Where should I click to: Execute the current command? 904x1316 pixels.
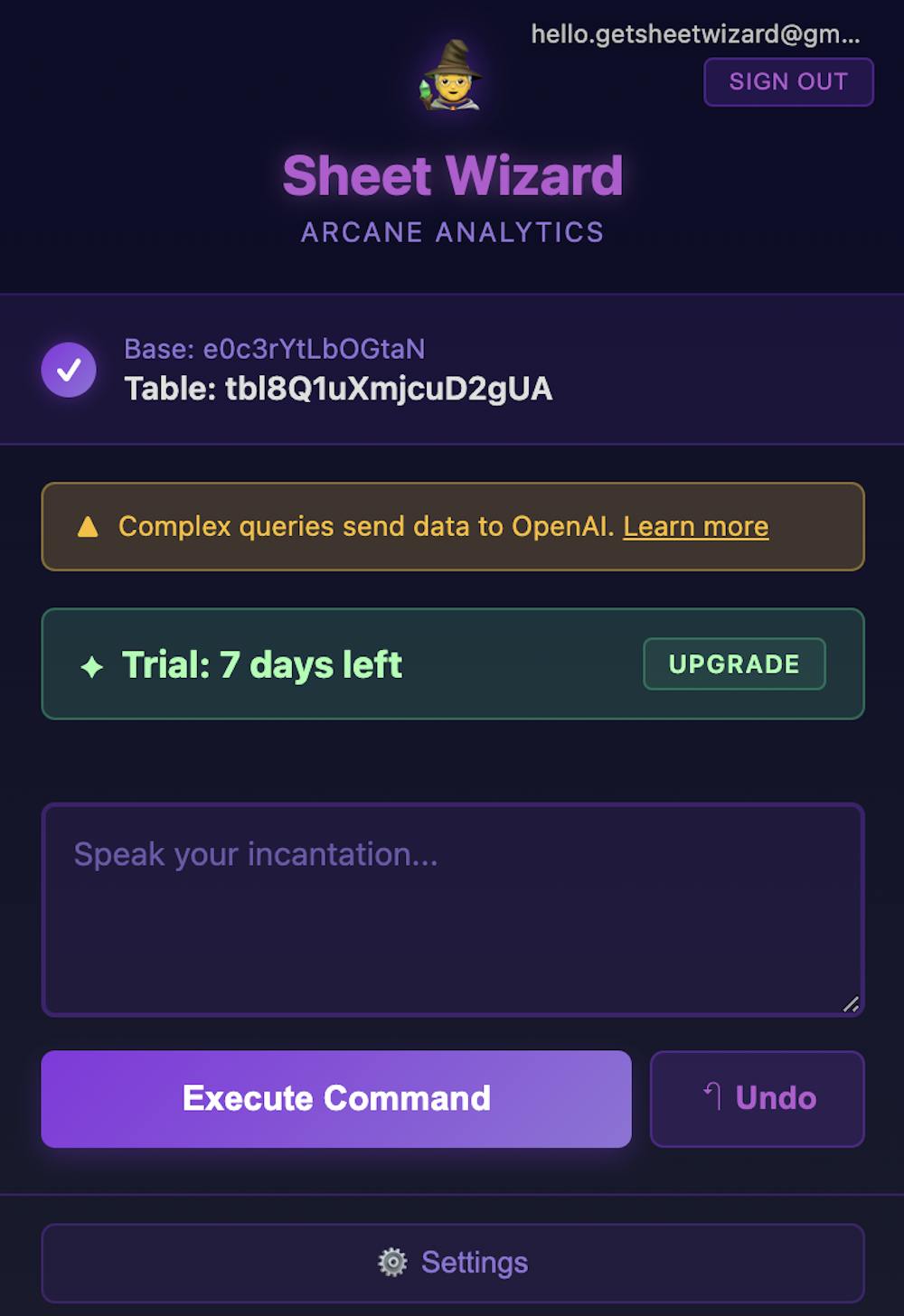point(335,1099)
